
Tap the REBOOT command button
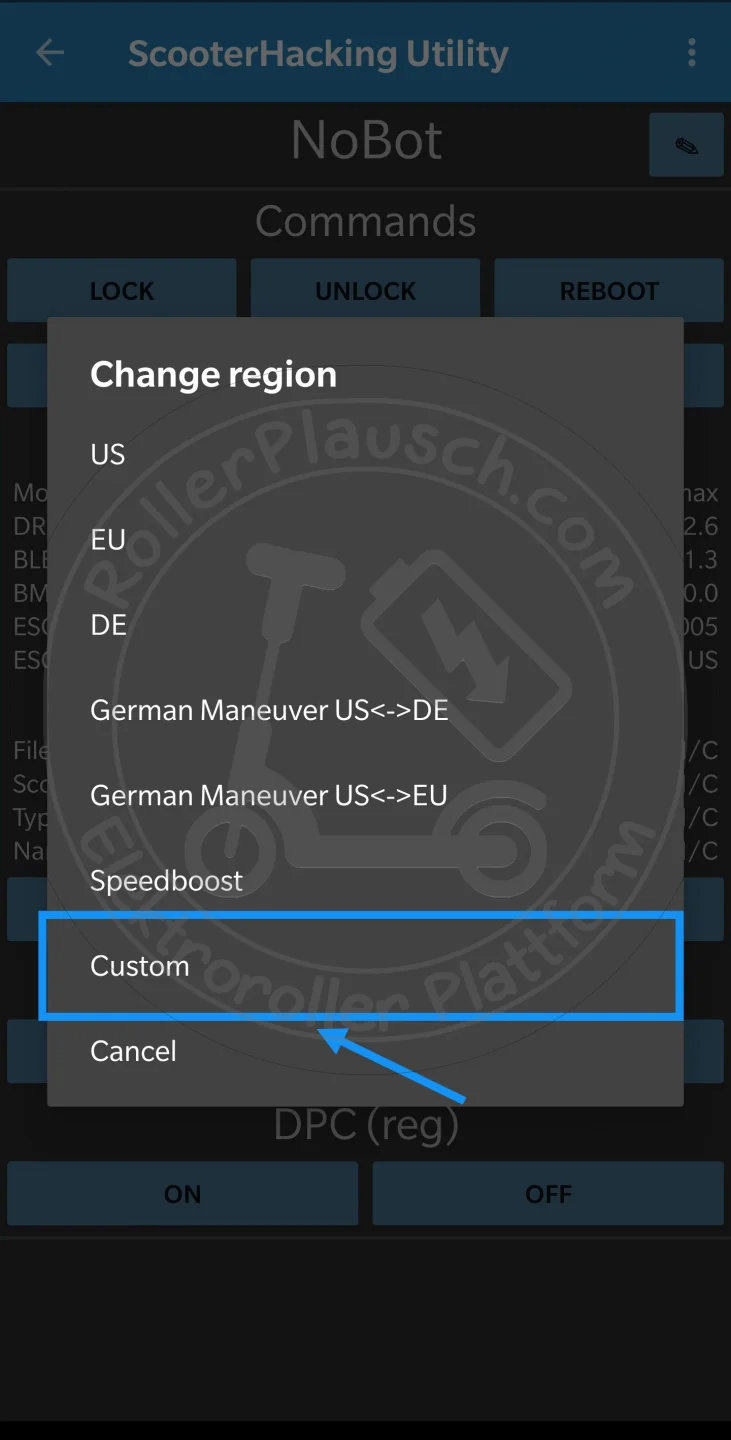click(609, 291)
